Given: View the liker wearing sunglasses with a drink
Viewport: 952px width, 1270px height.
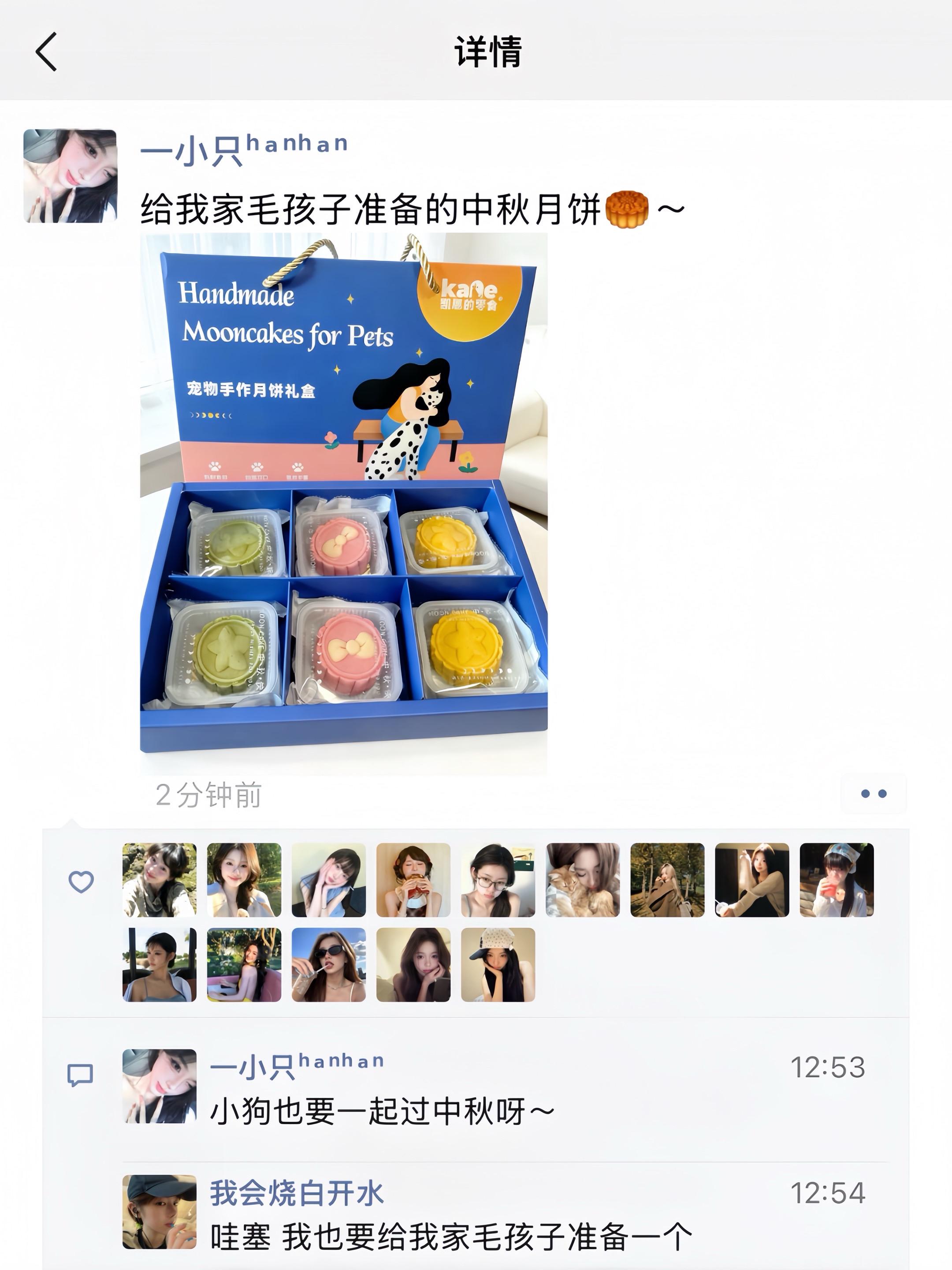Looking at the screenshot, I should [x=328, y=964].
